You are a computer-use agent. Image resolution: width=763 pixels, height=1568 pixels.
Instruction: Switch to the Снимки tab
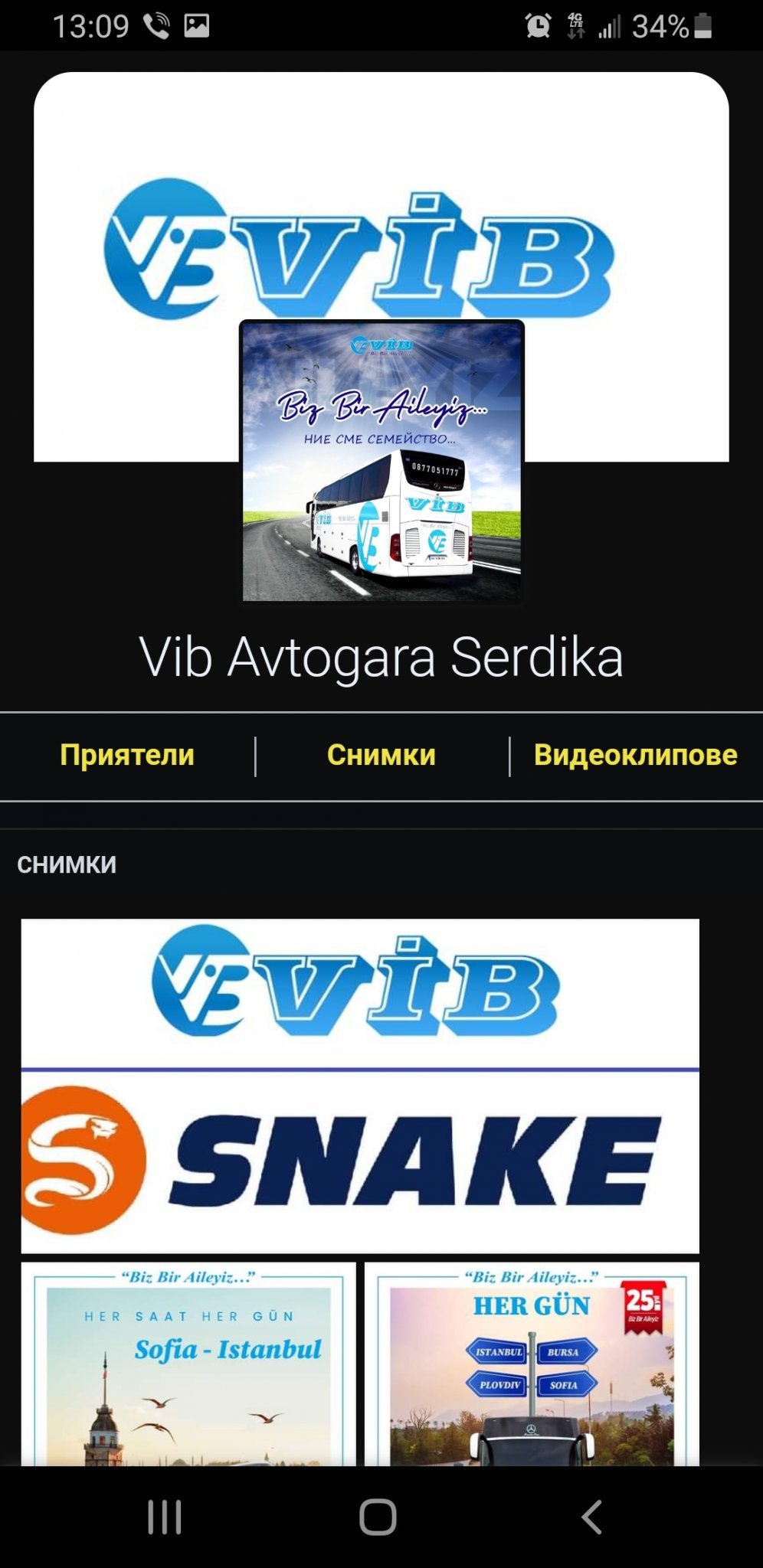[381, 756]
